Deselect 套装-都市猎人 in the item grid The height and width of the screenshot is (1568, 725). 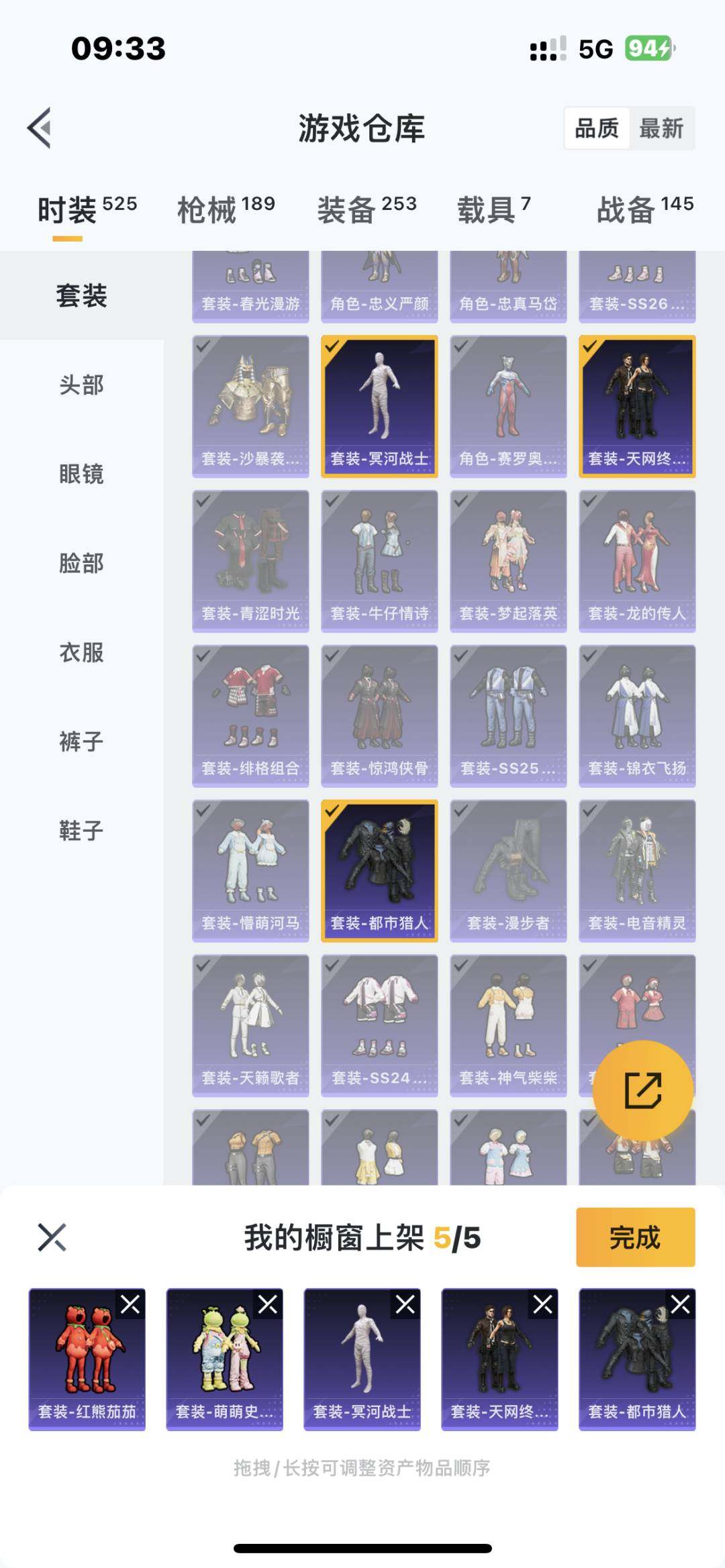pyautogui.click(x=379, y=870)
